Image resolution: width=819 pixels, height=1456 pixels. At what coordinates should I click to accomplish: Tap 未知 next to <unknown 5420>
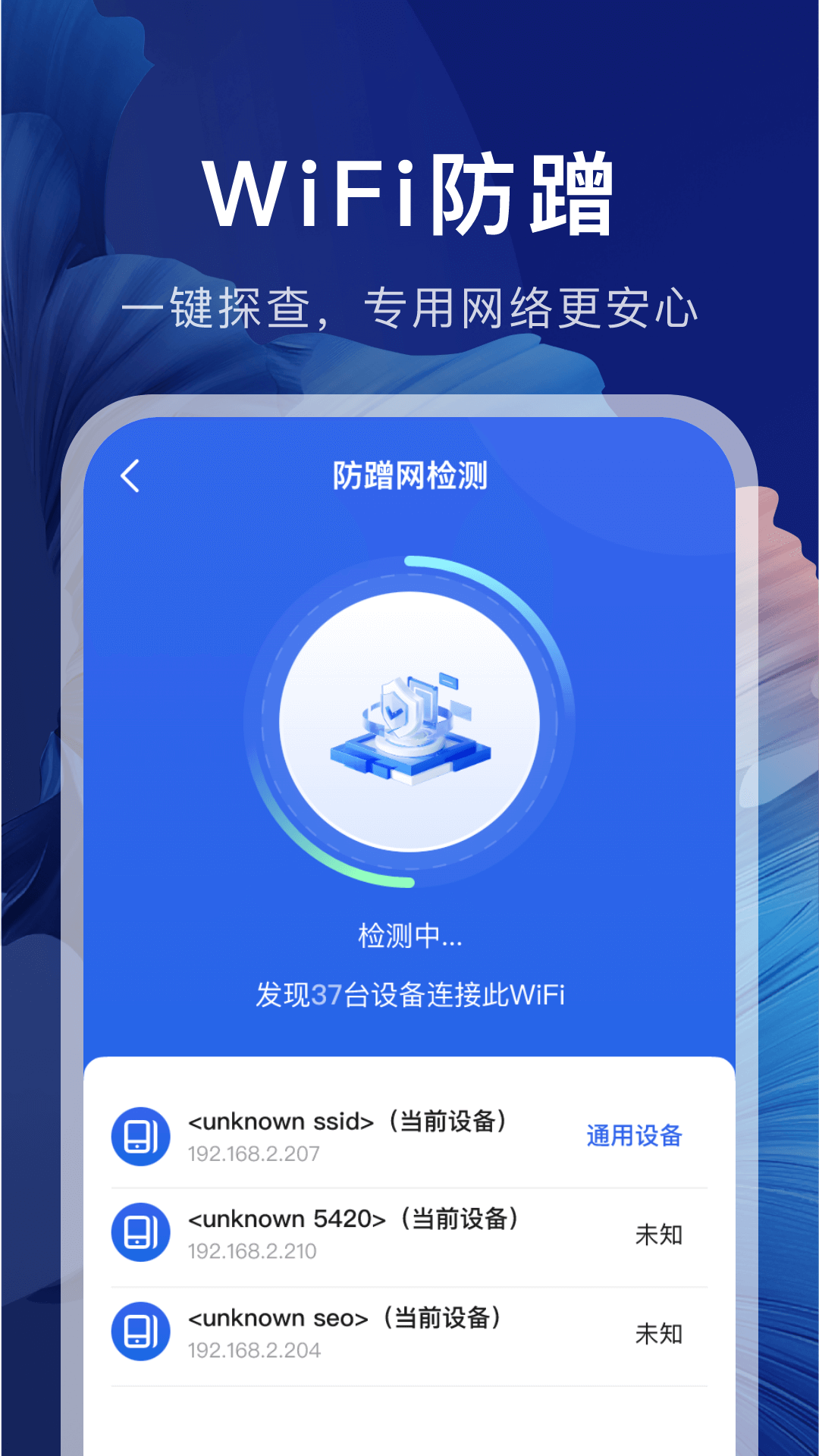(x=660, y=1235)
